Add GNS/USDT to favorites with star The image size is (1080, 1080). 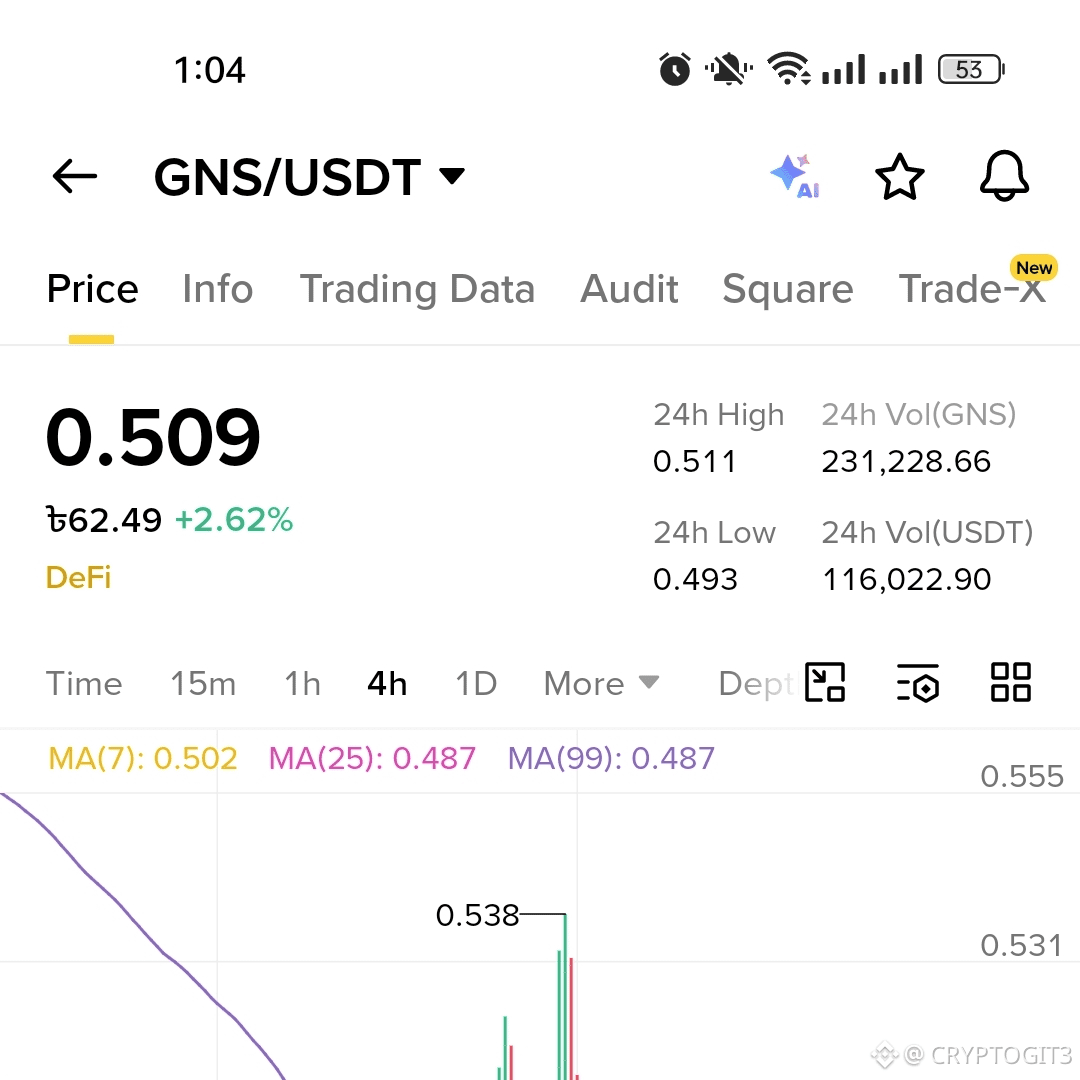900,176
